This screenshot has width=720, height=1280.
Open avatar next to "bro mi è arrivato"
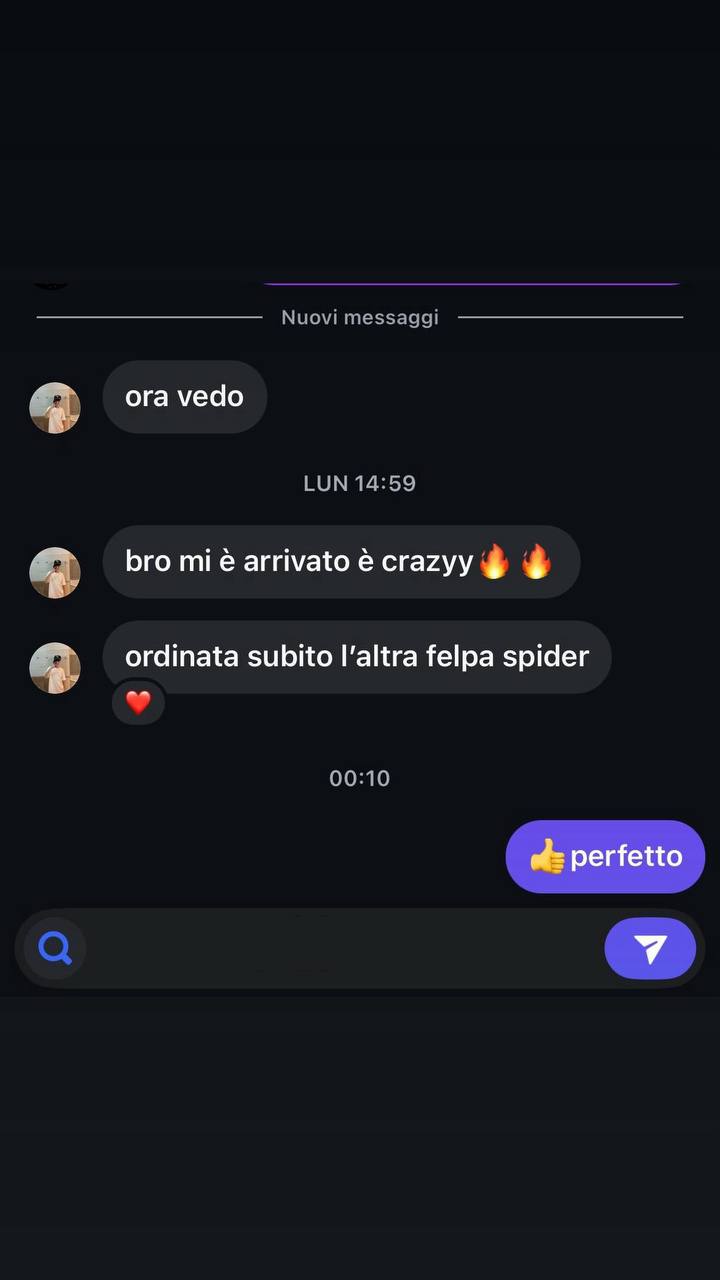click(x=55, y=573)
